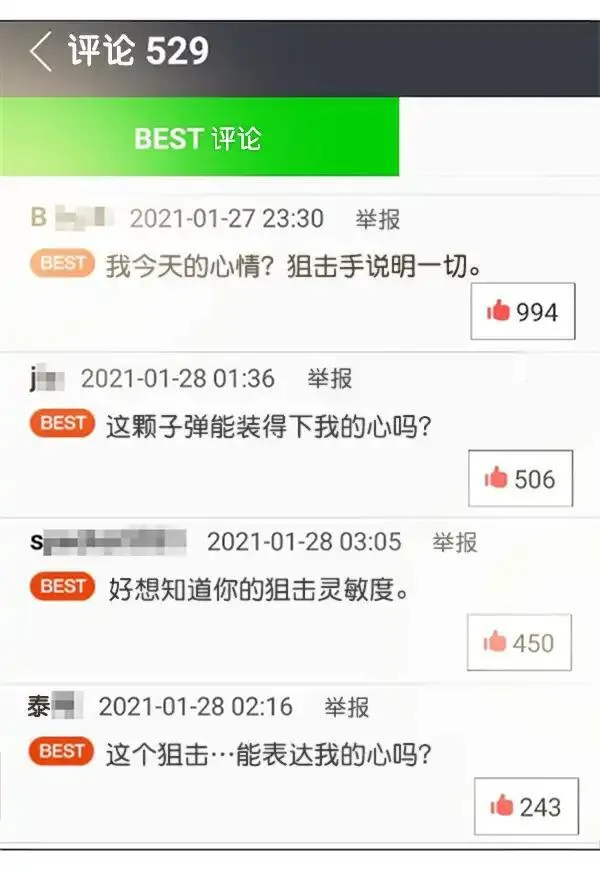
Task: Like the comment with 506 likes
Action: point(521,478)
